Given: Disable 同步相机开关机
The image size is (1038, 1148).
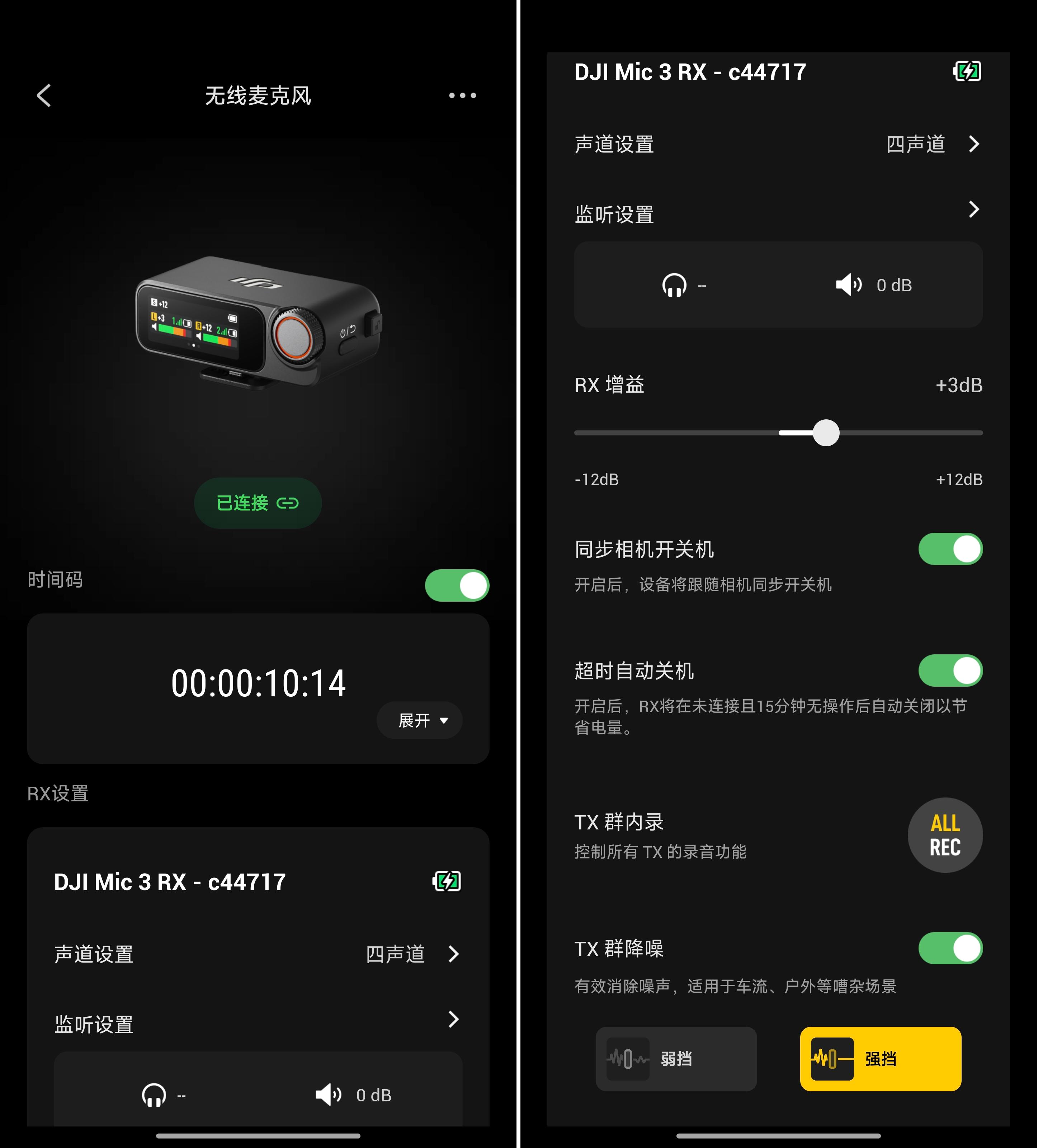Looking at the screenshot, I should [x=950, y=549].
